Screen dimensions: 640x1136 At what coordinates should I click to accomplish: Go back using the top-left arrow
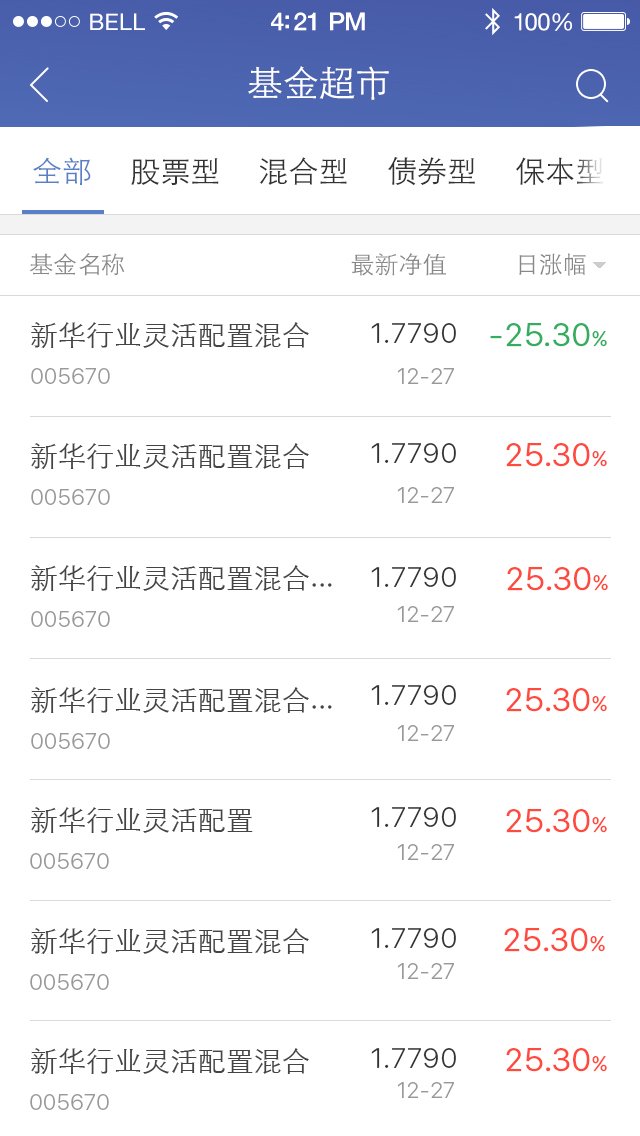point(40,85)
